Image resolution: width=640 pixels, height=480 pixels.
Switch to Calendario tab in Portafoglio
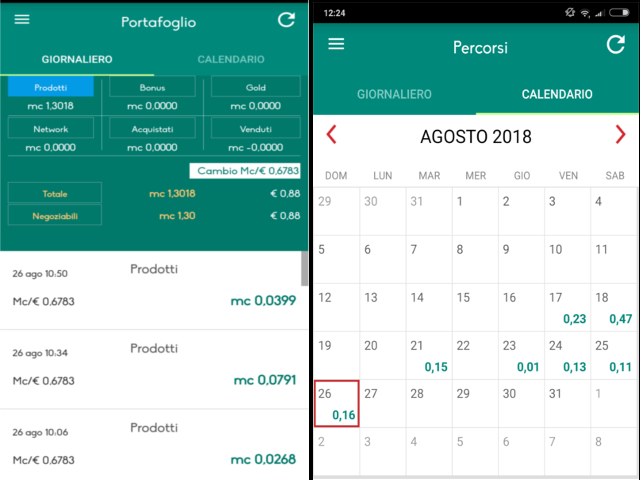pyautogui.click(x=230, y=59)
